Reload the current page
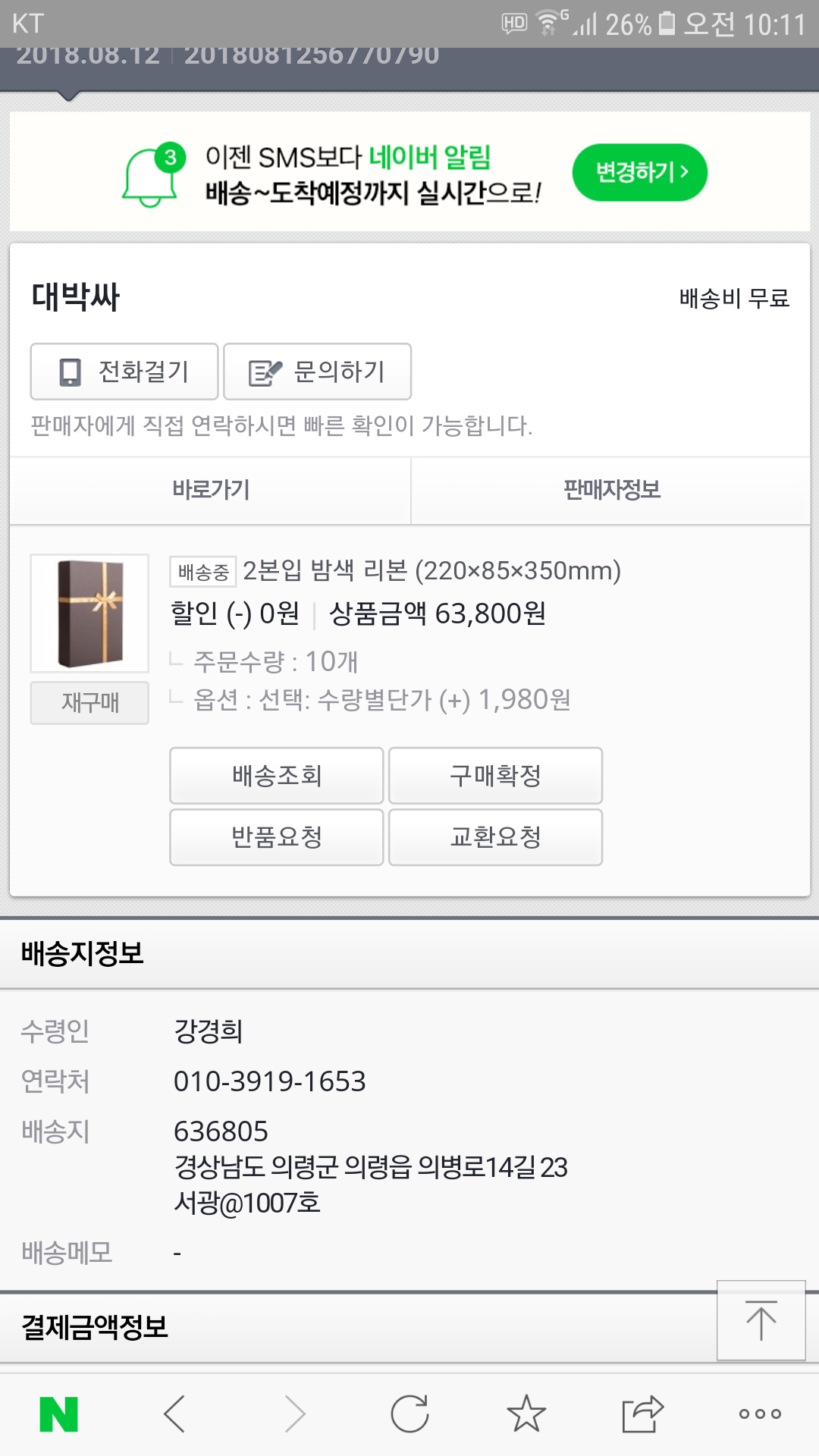The image size is (819, 1456). click(409, 1414)
